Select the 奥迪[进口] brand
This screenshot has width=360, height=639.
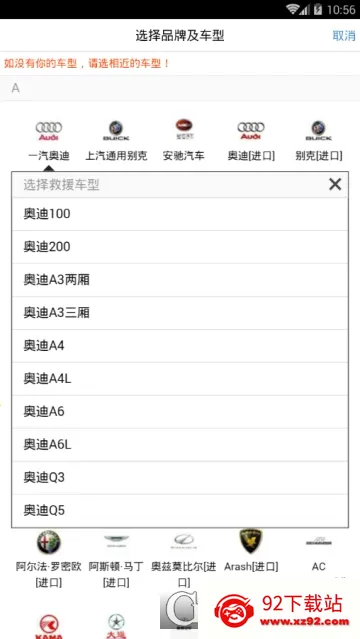pos(251,141)
